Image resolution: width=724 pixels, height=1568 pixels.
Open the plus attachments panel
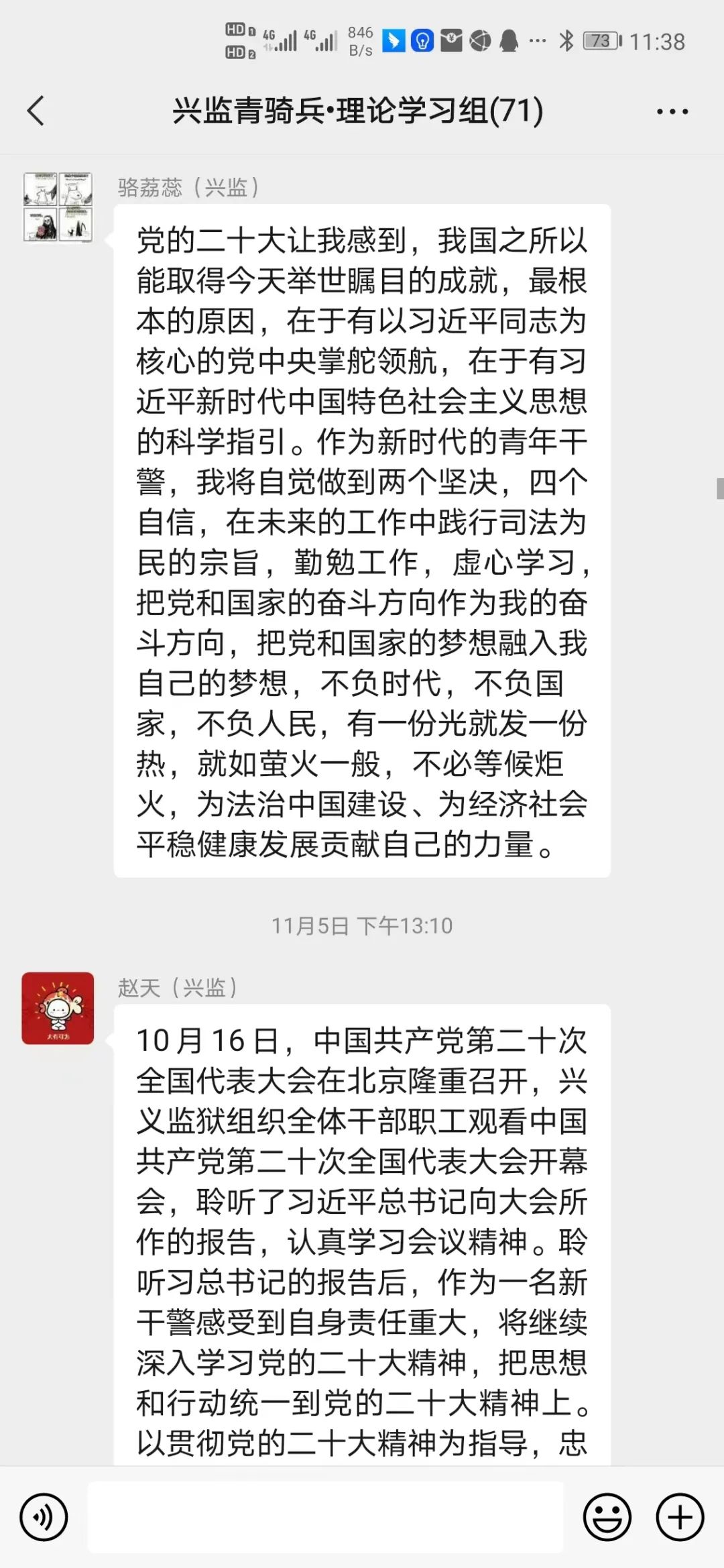(x=680, y=1517)
